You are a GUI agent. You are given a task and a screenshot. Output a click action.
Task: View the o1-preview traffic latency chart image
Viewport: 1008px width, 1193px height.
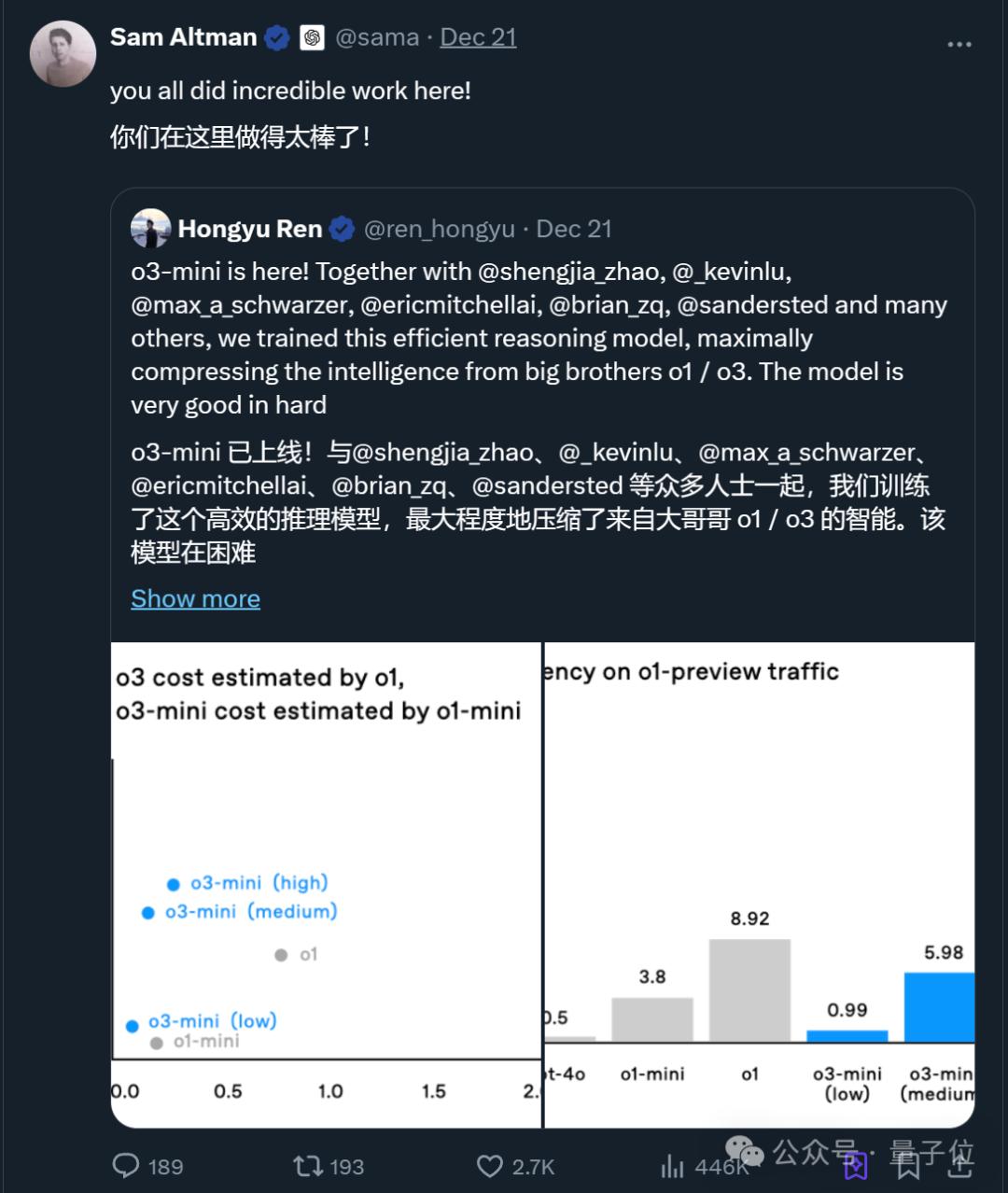(x=759, y=884)
